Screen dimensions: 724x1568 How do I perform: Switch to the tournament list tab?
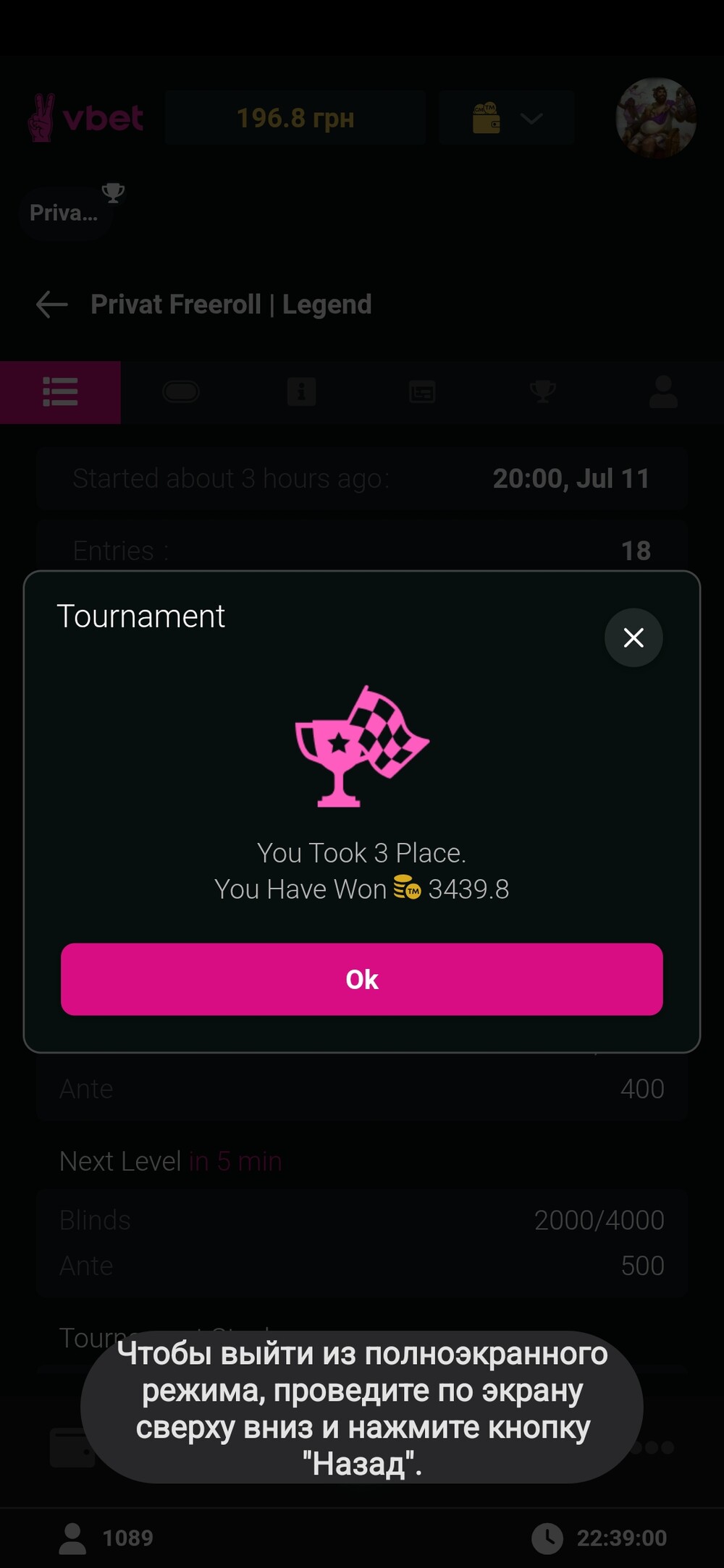(60, 392)
